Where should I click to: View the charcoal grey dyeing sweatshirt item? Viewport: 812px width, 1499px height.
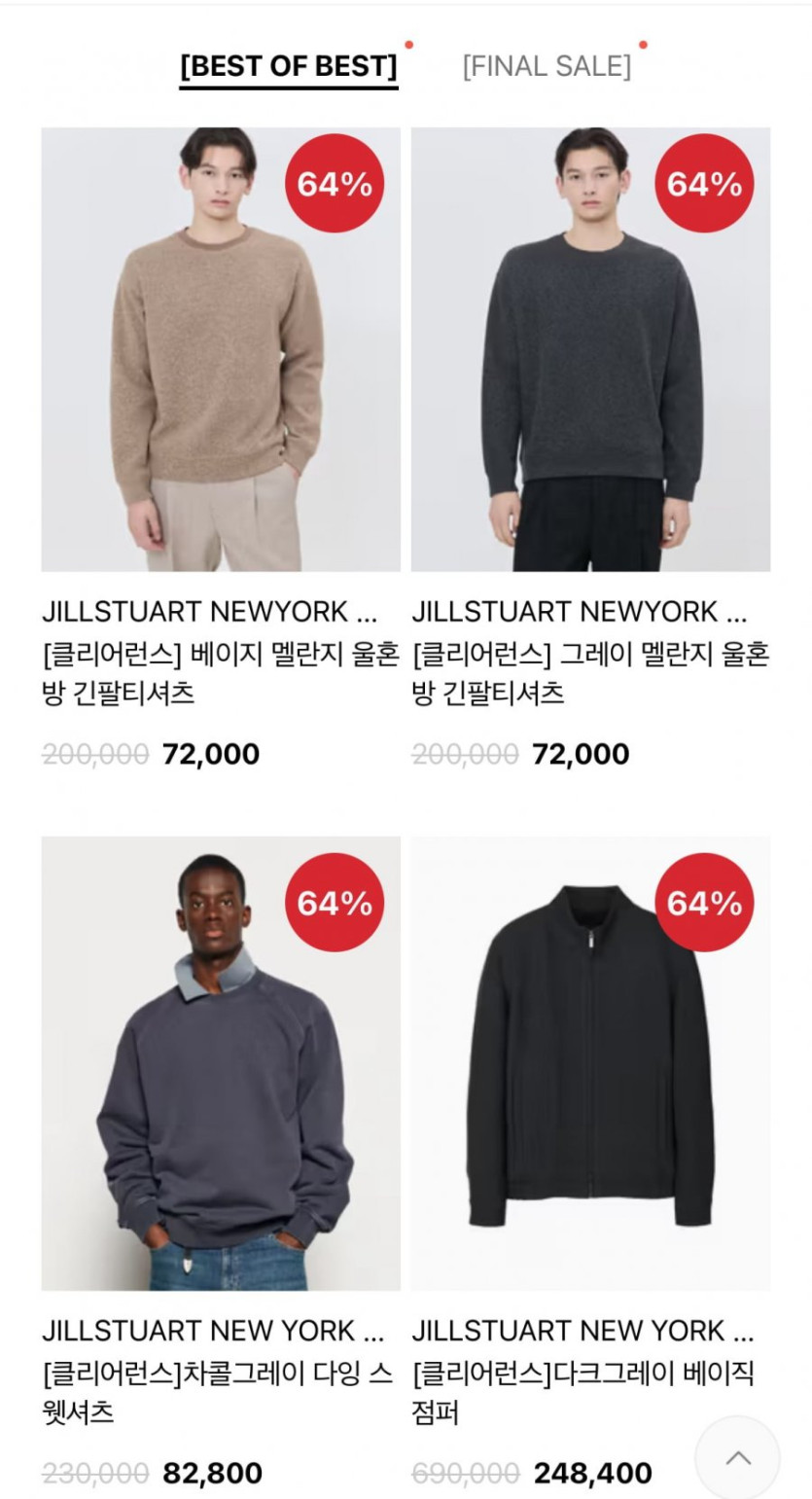point(221,1063)
